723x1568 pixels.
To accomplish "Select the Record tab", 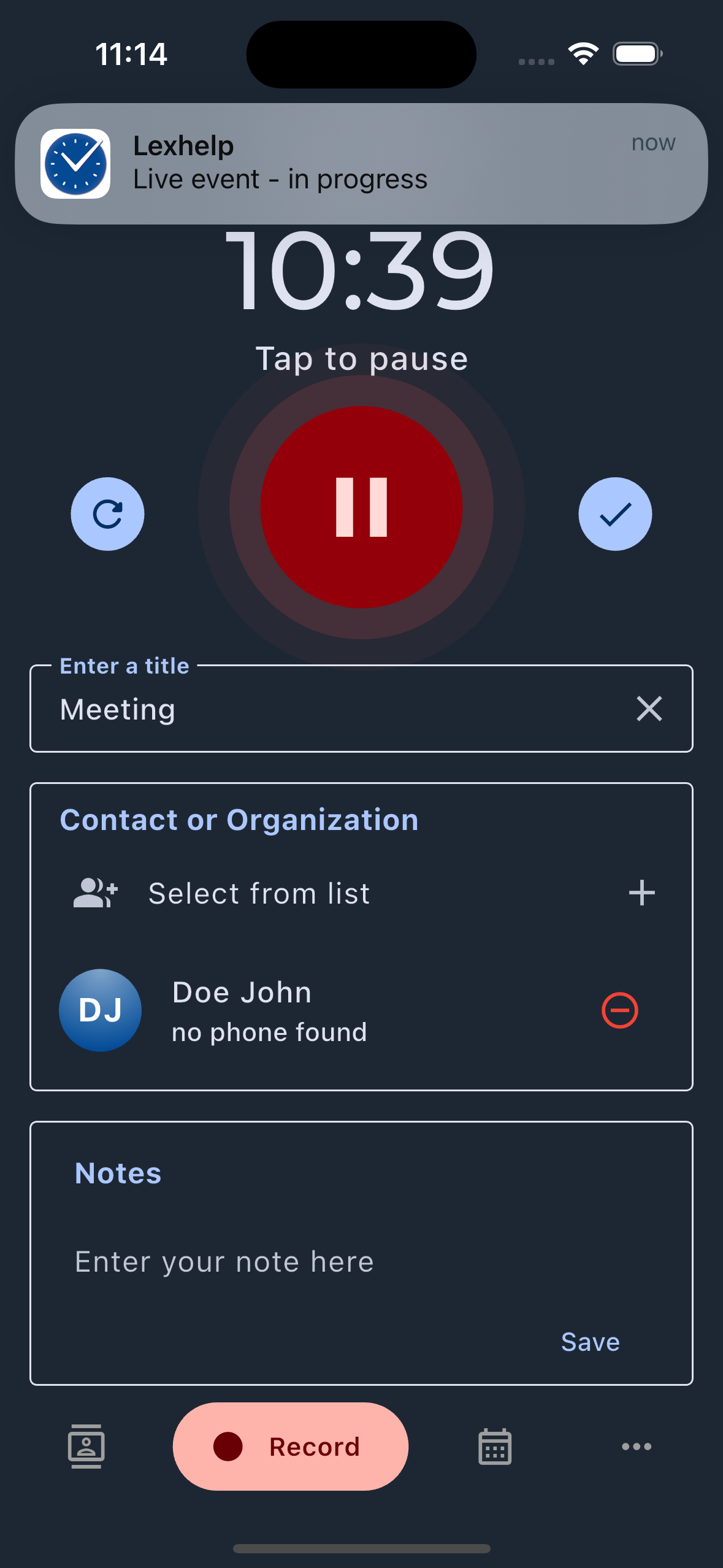I will point(291,1447).
